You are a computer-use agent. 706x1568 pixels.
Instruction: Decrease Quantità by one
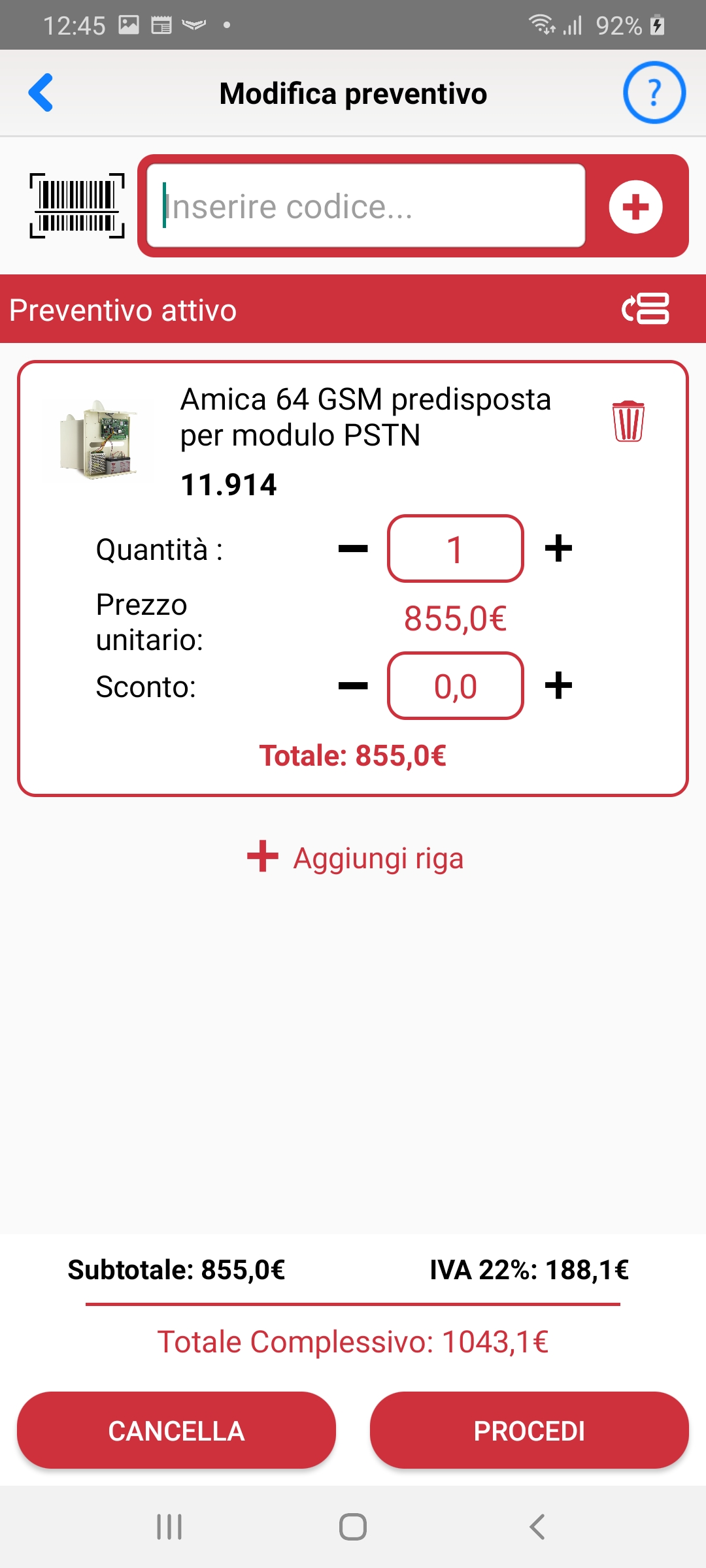[353, 549]
